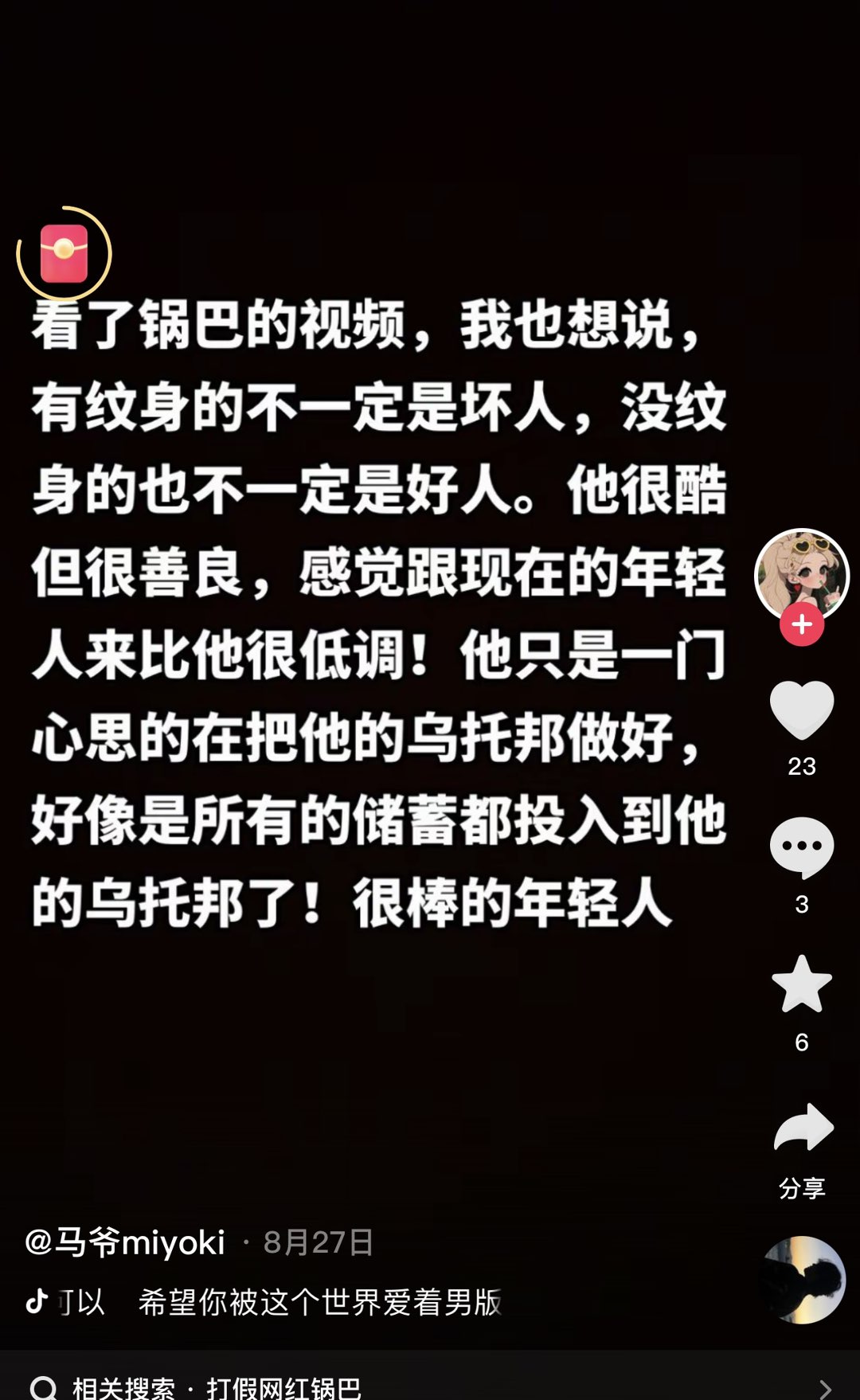Open the creator's avatar profile

pos(801,572)
